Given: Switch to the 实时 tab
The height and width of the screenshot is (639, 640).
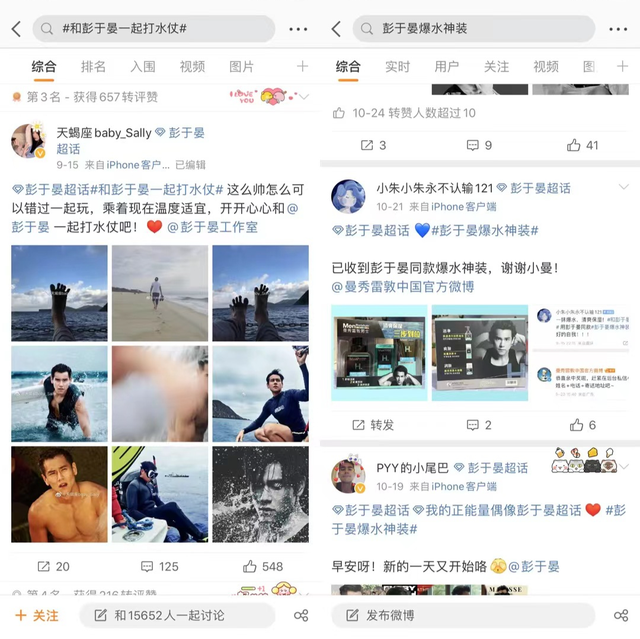Looking at the screenshot, I should pyautogui.click(x=397, y=67).
